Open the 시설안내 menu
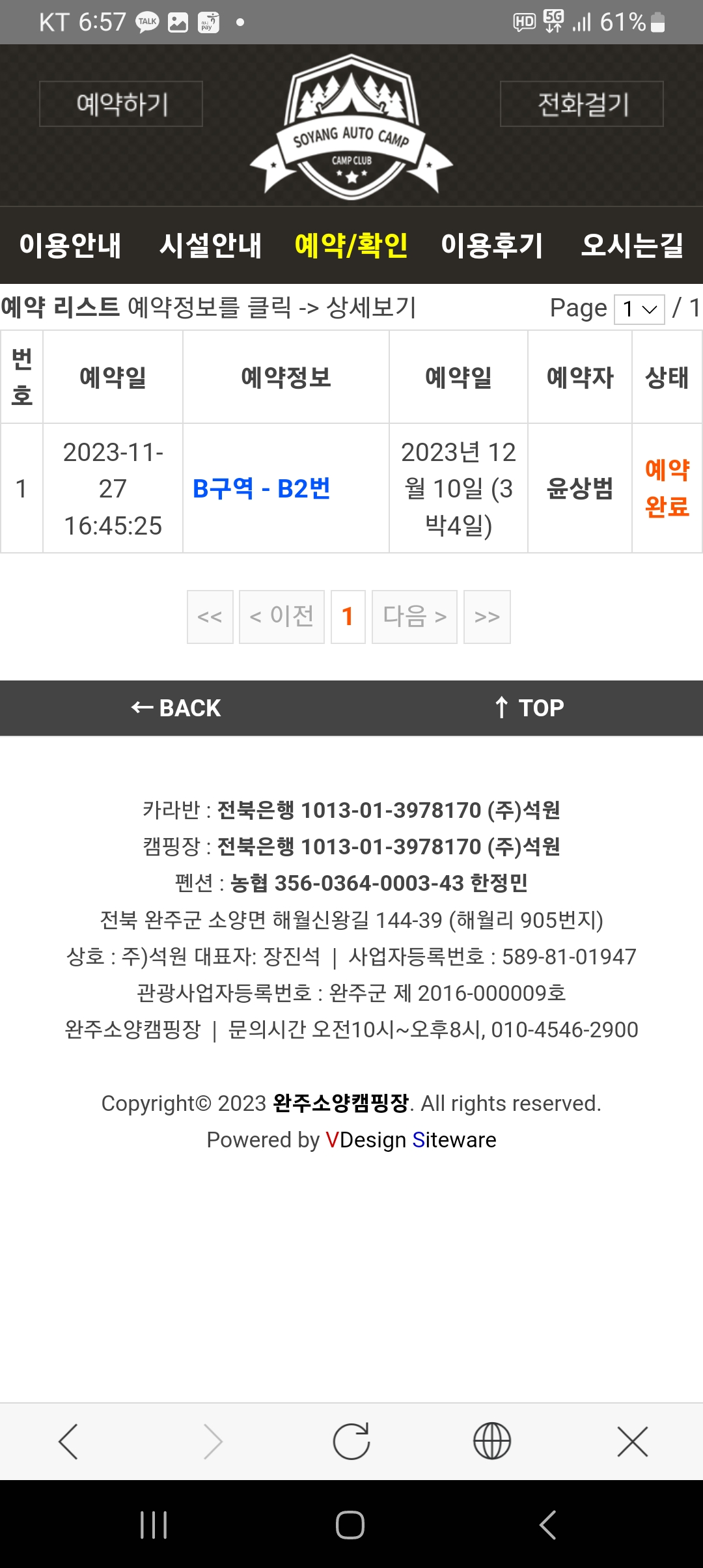 (x=210, y=245)
